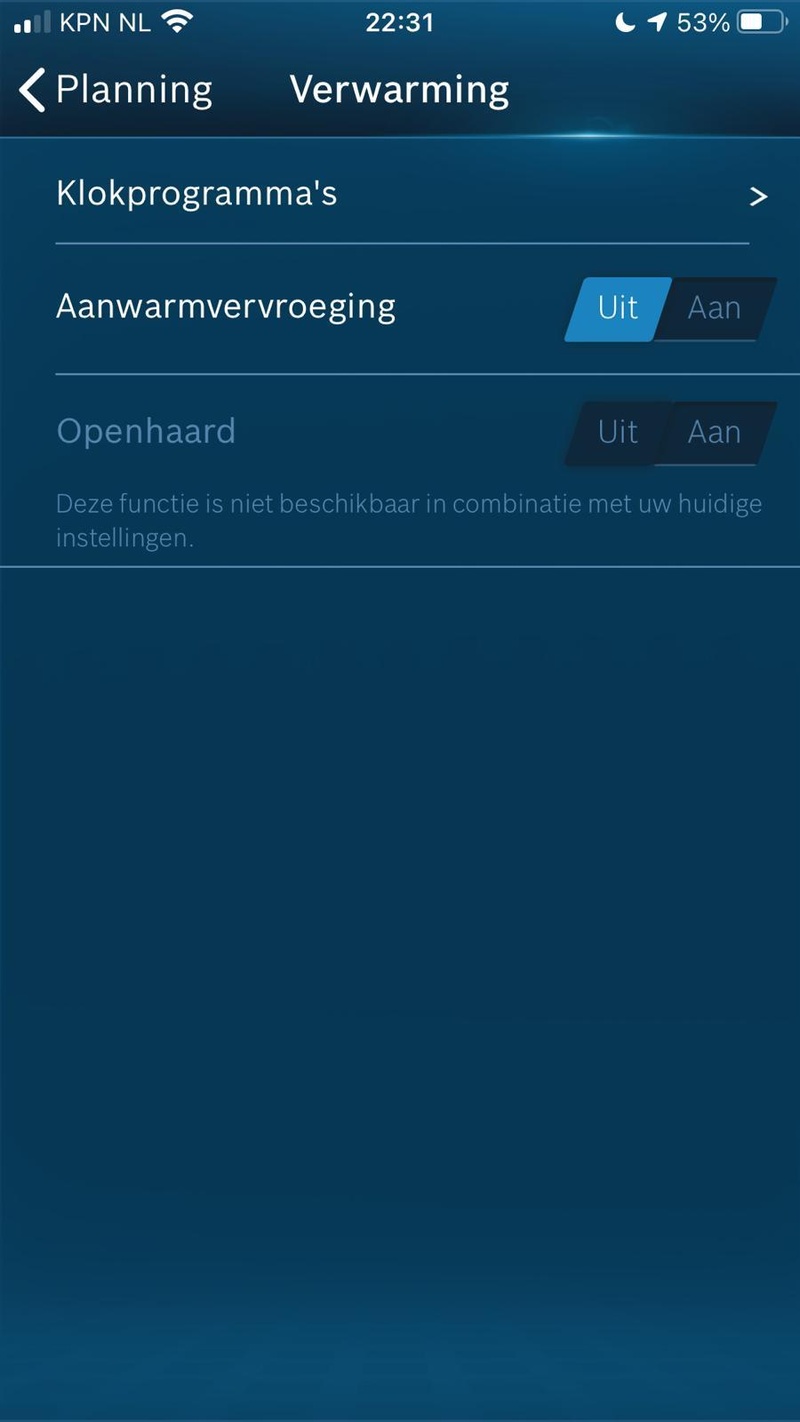The image size is (800, 1422).
Task: Select Uit for Aanwarmvervroeging
Action: click(x=616, y=308)
